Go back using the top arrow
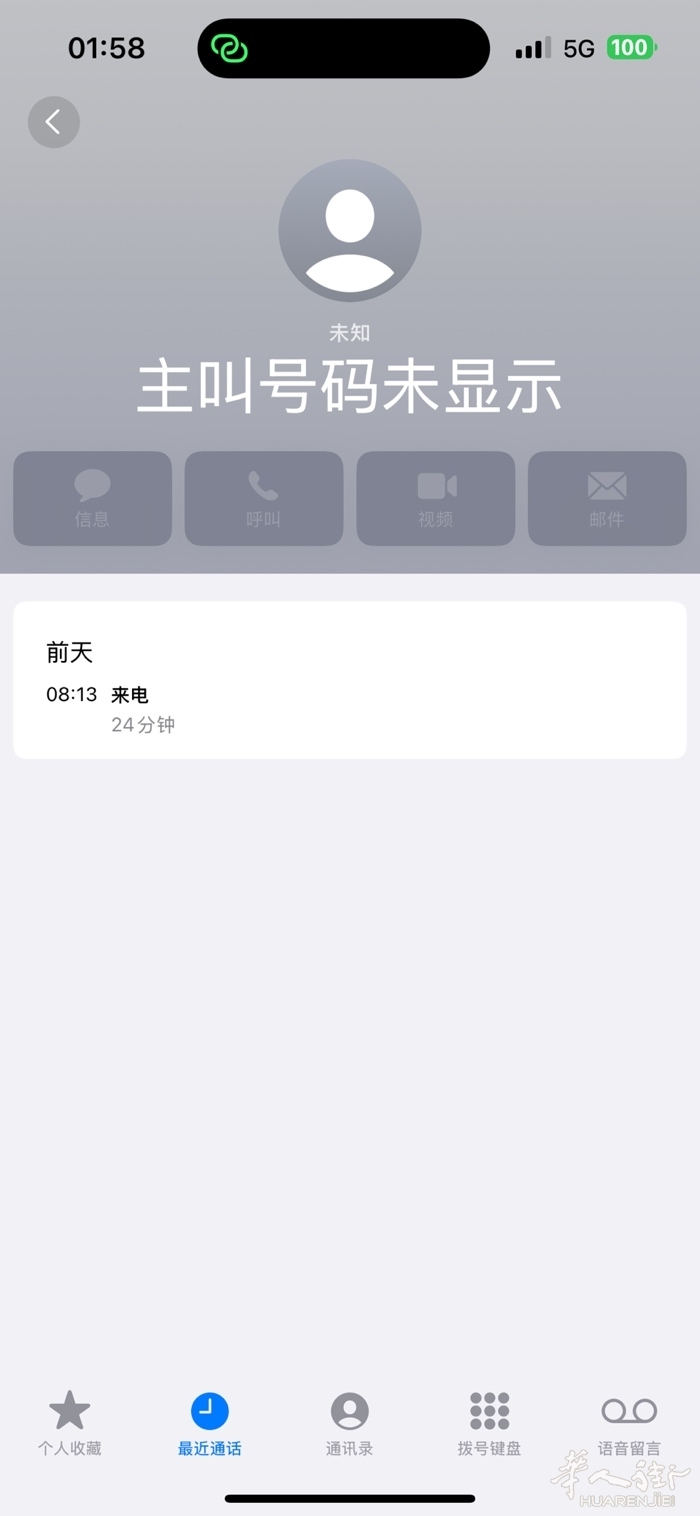700x1516 pixels. coord(53,122)
